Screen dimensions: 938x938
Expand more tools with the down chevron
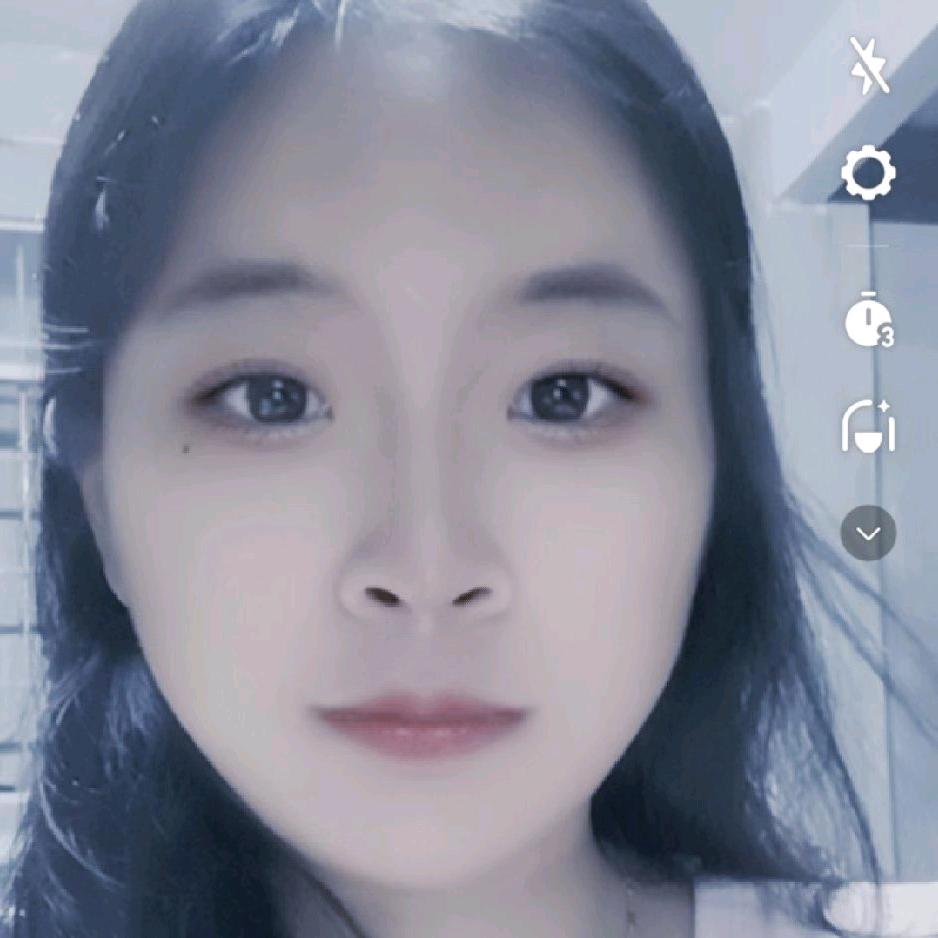point(868,533)
